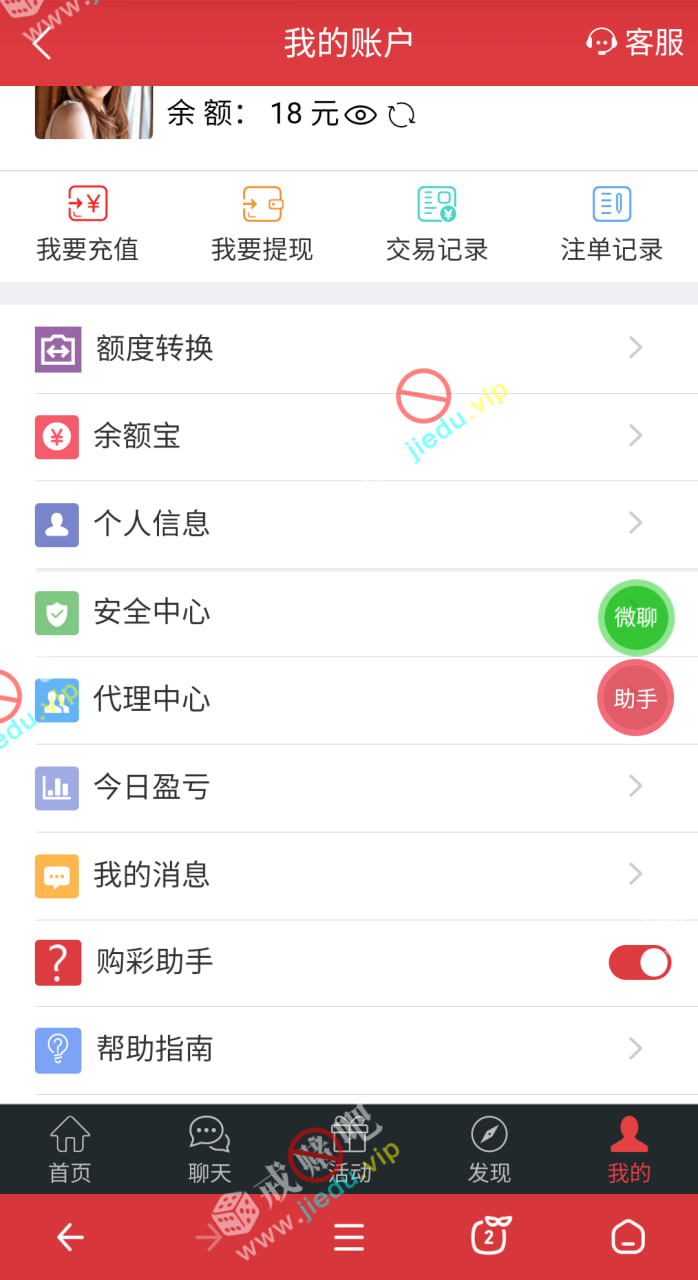Go back using the top-left arrow
698x1280 pixels.
tap(42, 43)
